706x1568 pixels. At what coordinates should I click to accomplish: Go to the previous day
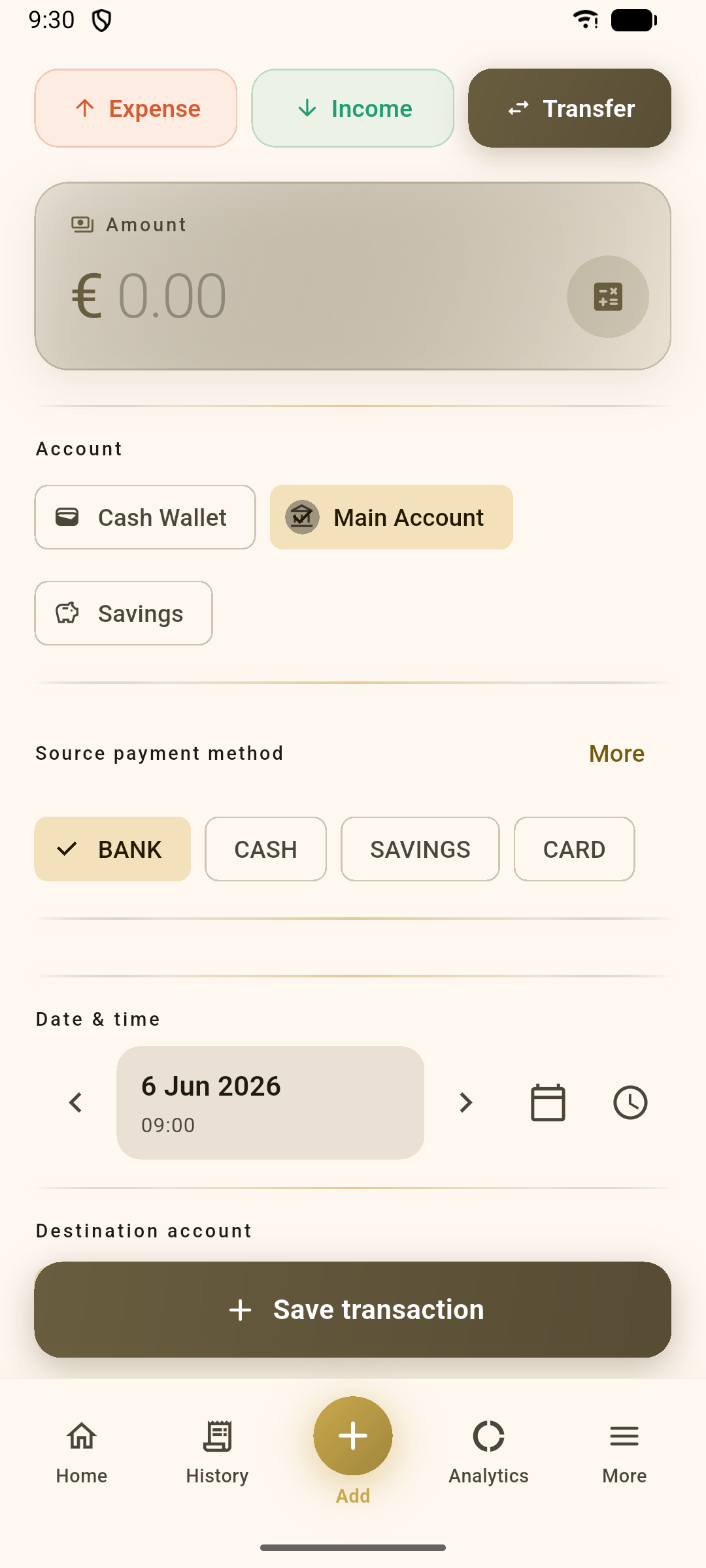coord(76,1103)
